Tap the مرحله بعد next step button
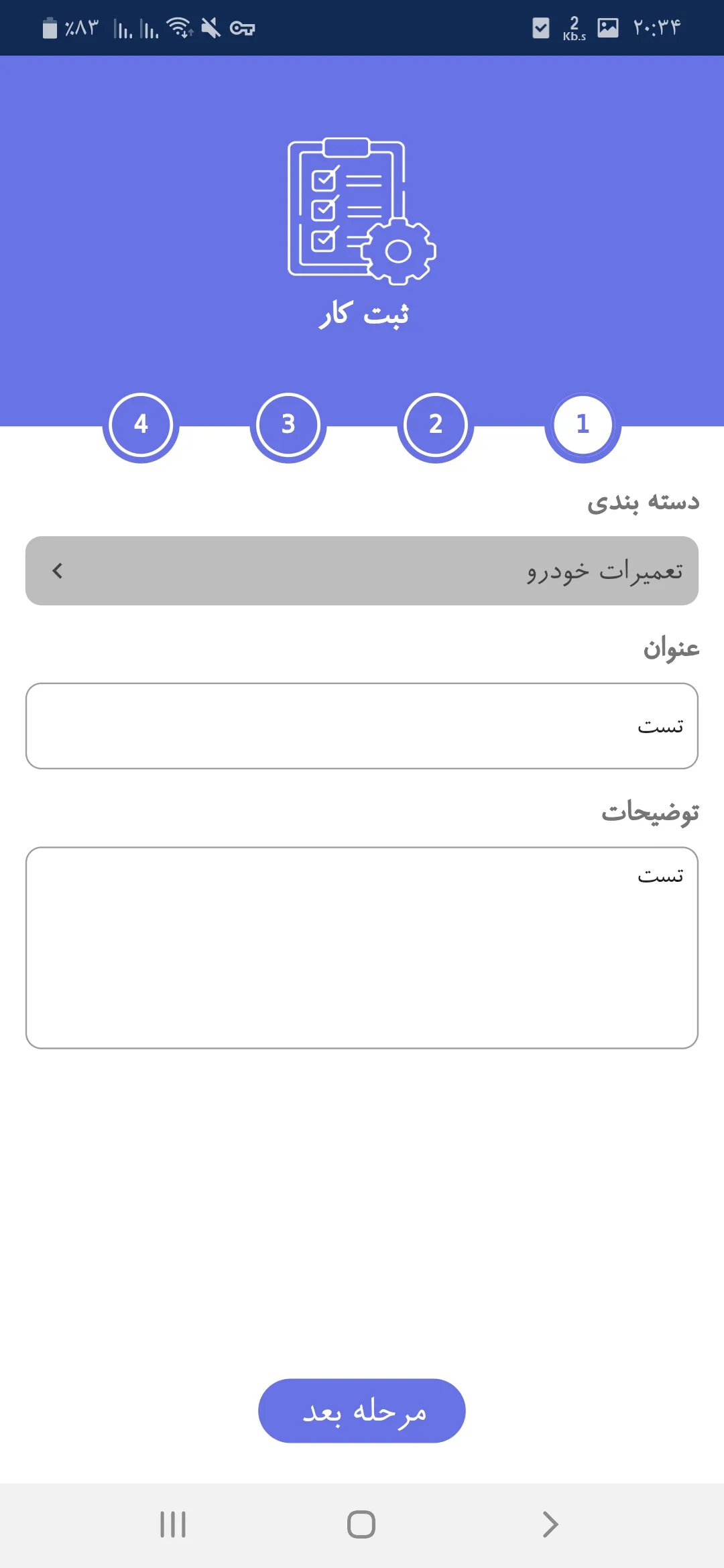 click(362, 1411)
